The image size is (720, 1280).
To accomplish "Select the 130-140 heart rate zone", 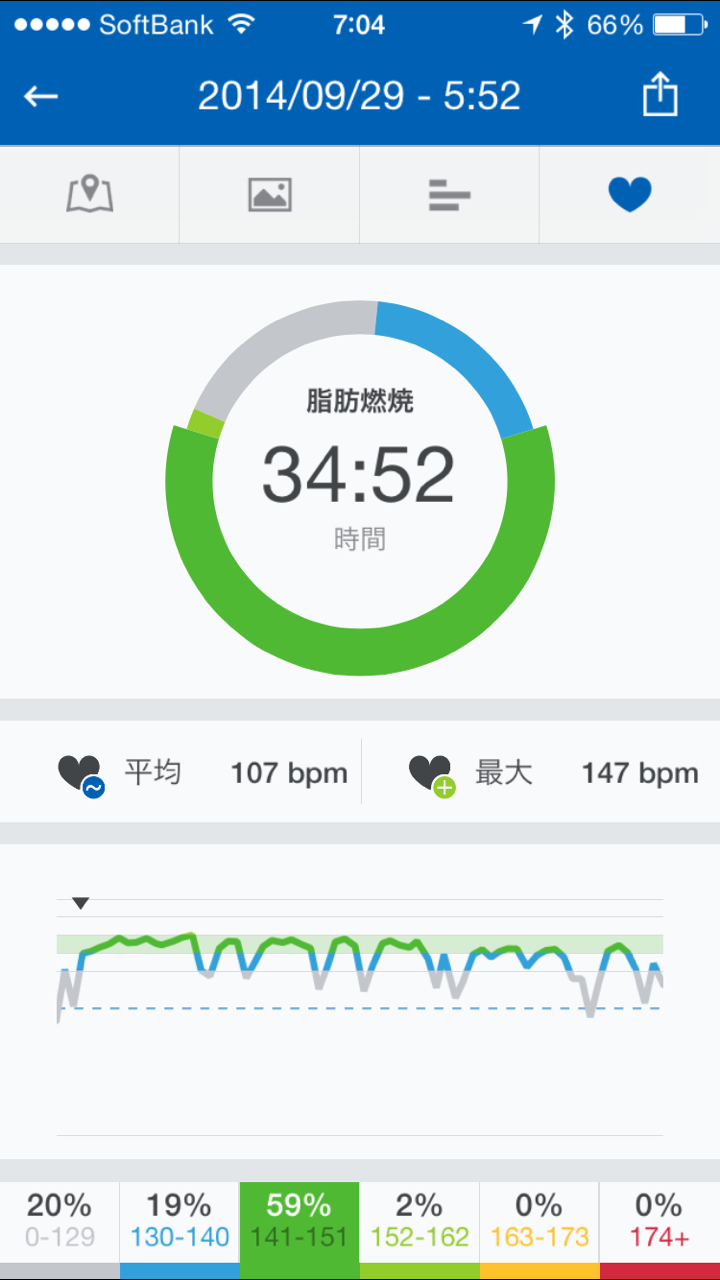I will point(180,1222).
